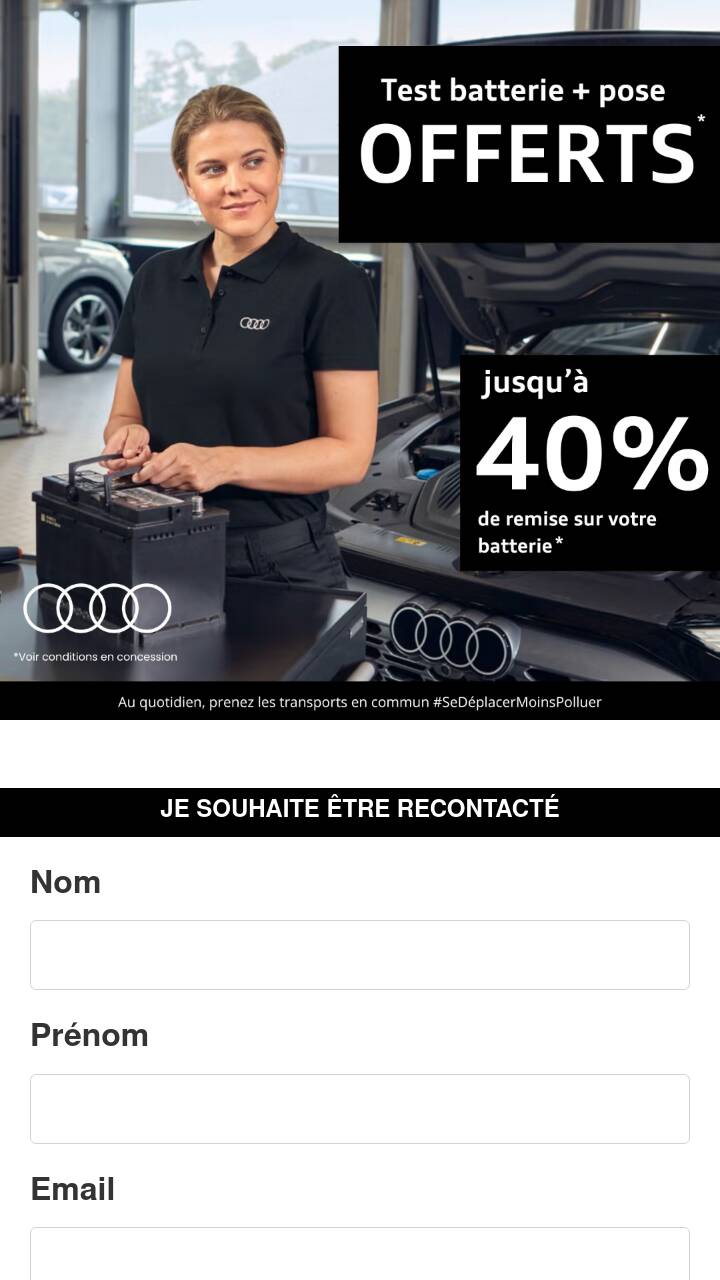Tap the Nom input field
The image size is (720, 1280).
[x=360, y=955]
